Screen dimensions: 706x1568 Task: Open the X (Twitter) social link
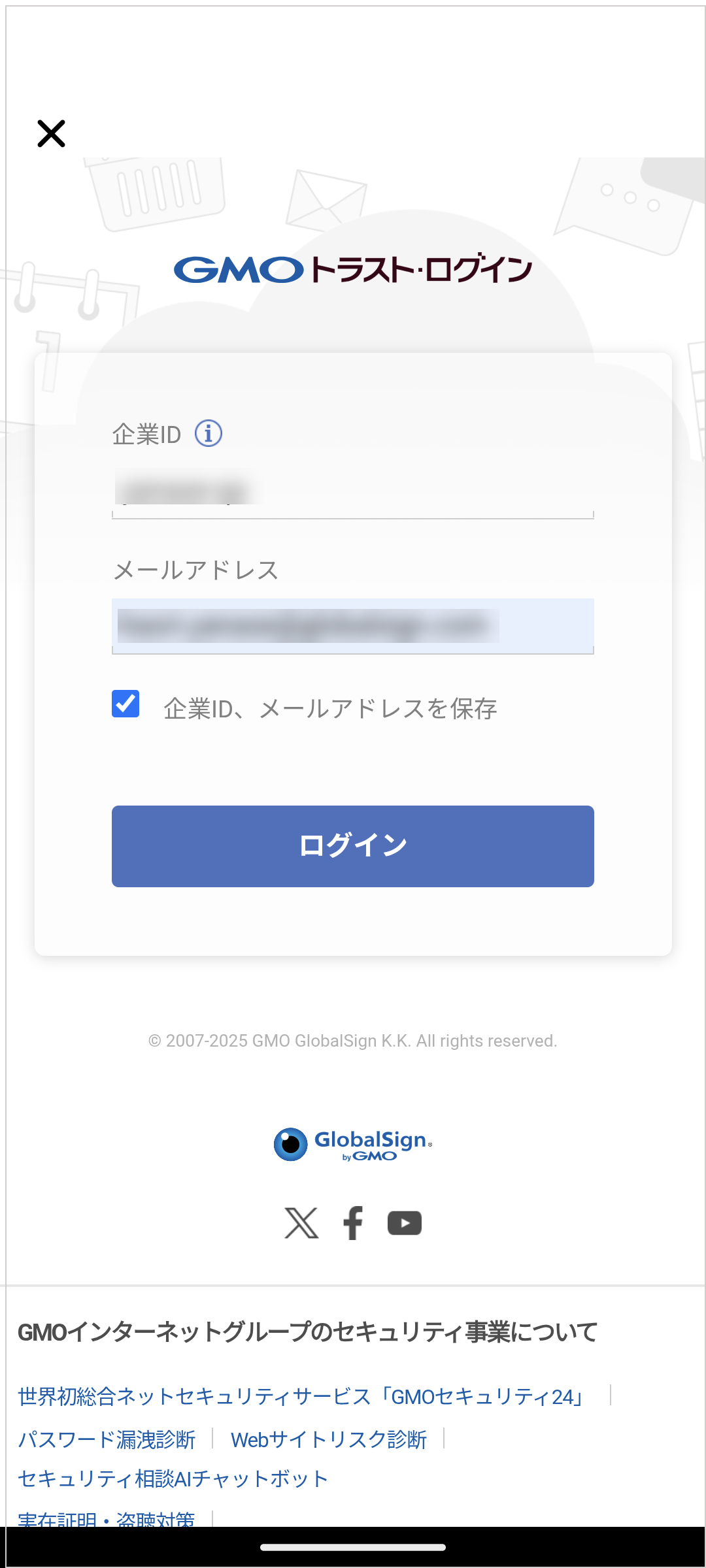pyautogui.click(x=301, y=1223)
